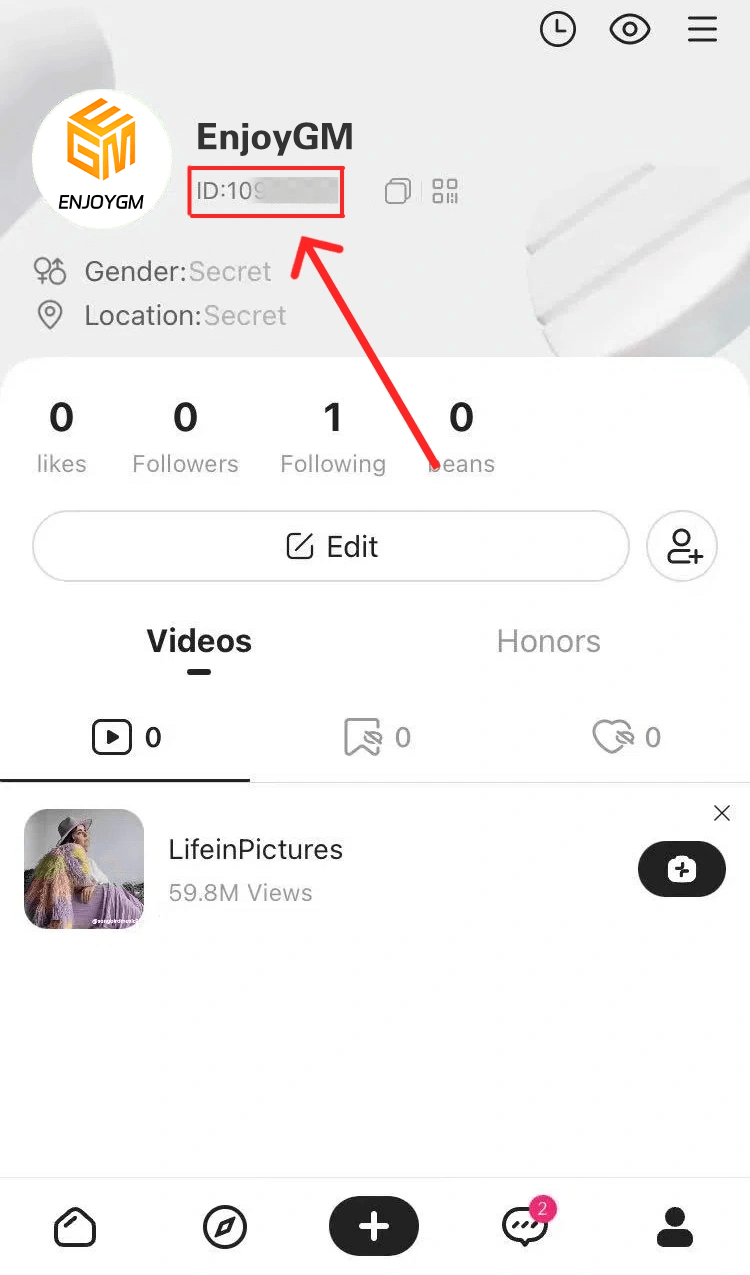Select the hidden liked videos sub-tab

(626, 738)
